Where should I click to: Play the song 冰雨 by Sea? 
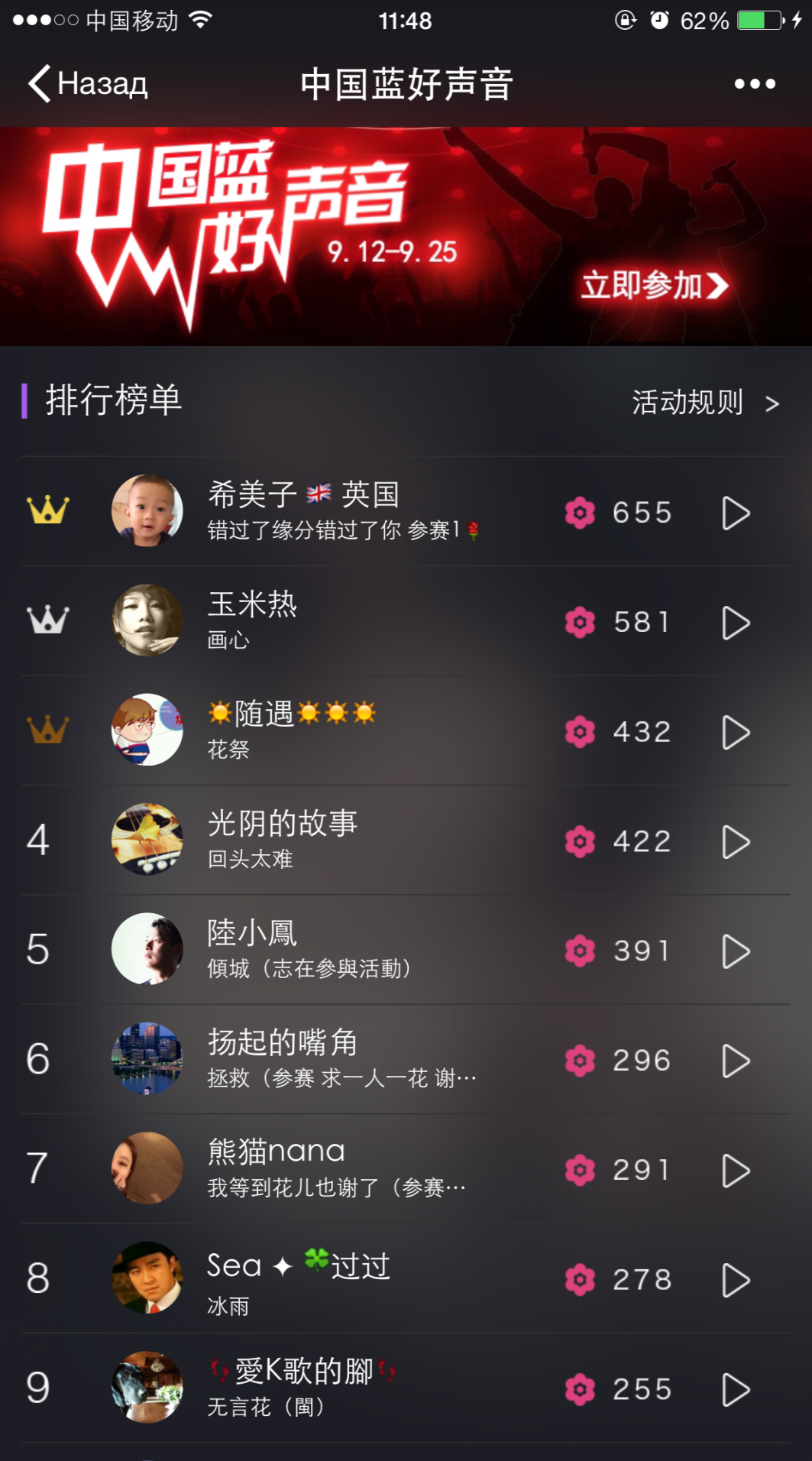[736, 1280]
